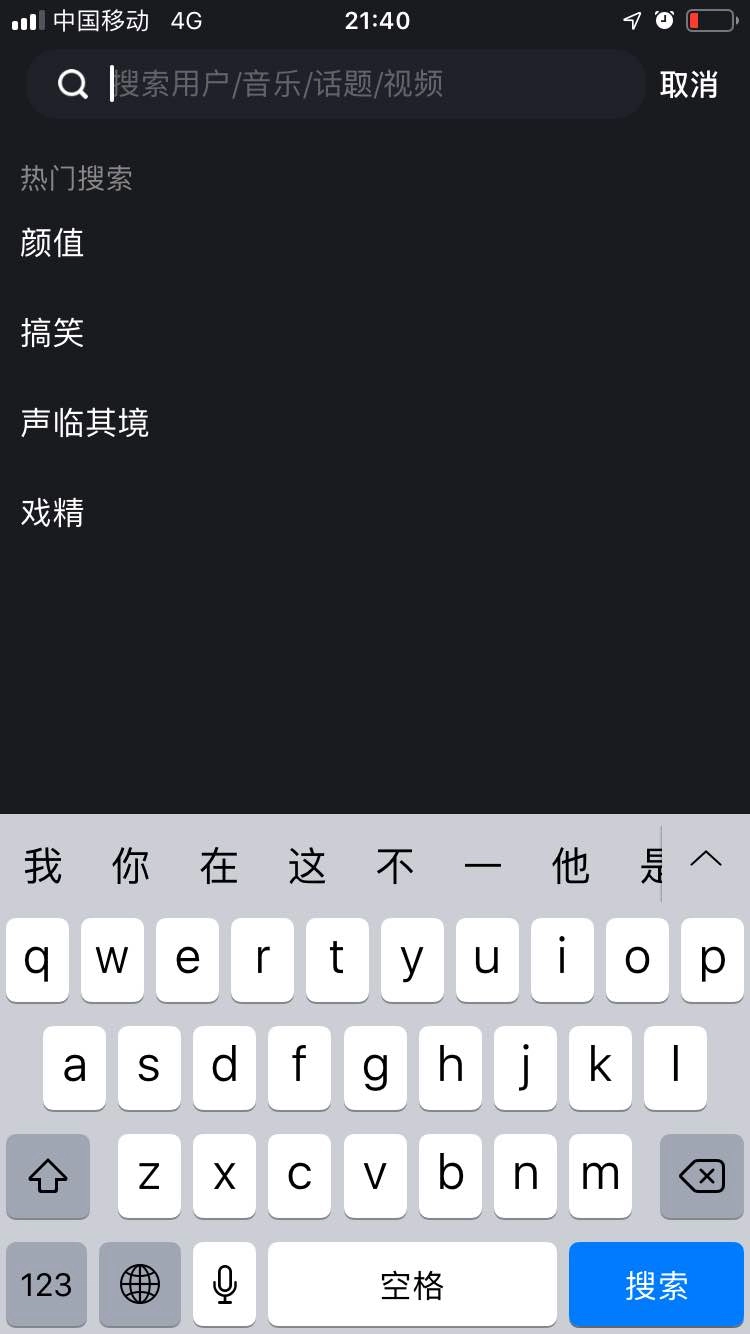Tap the search field for users/music/topics/videos

(x=336, y=84)
